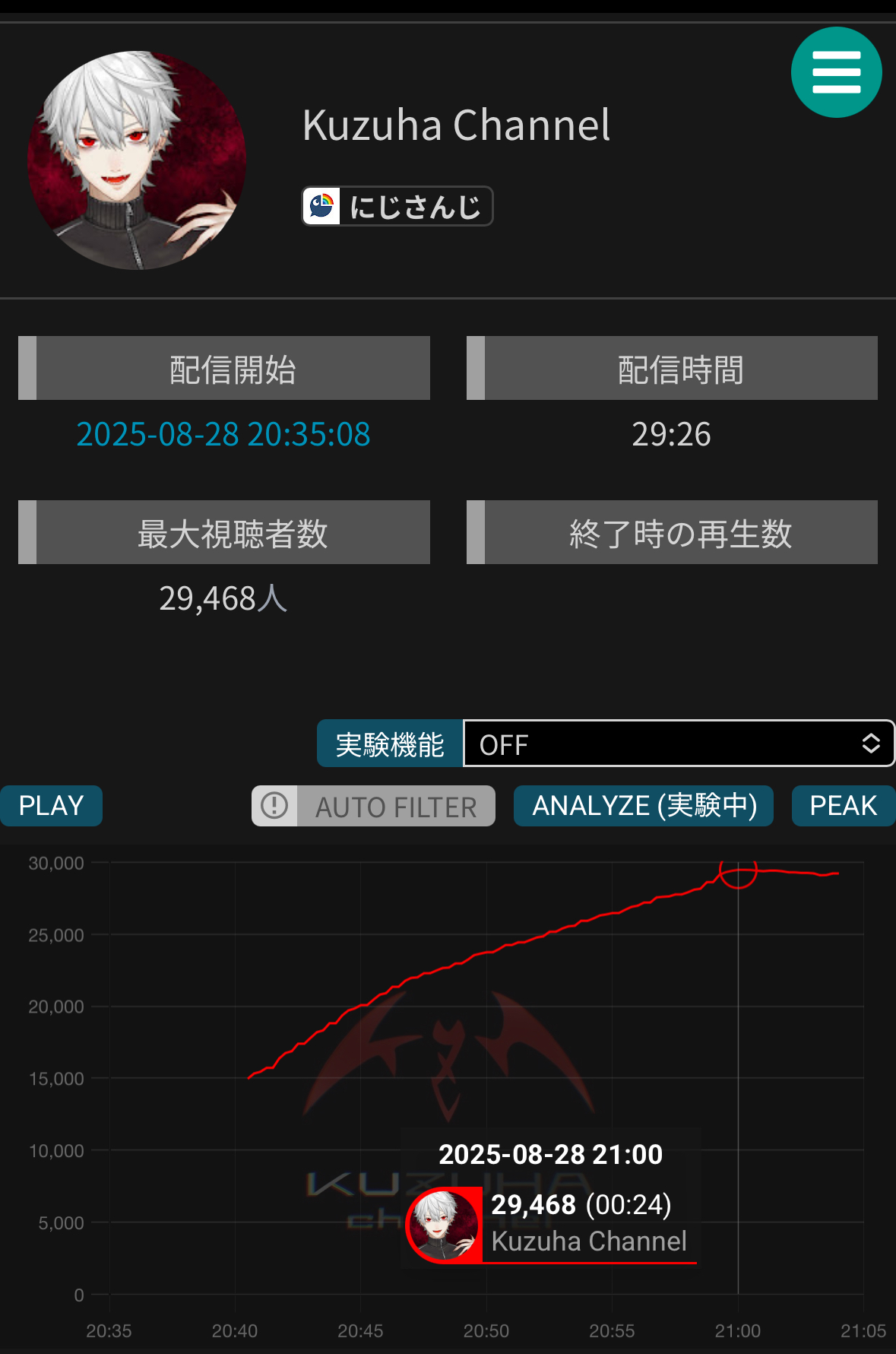Open ANALYZE (実験中)

point(644,806)
